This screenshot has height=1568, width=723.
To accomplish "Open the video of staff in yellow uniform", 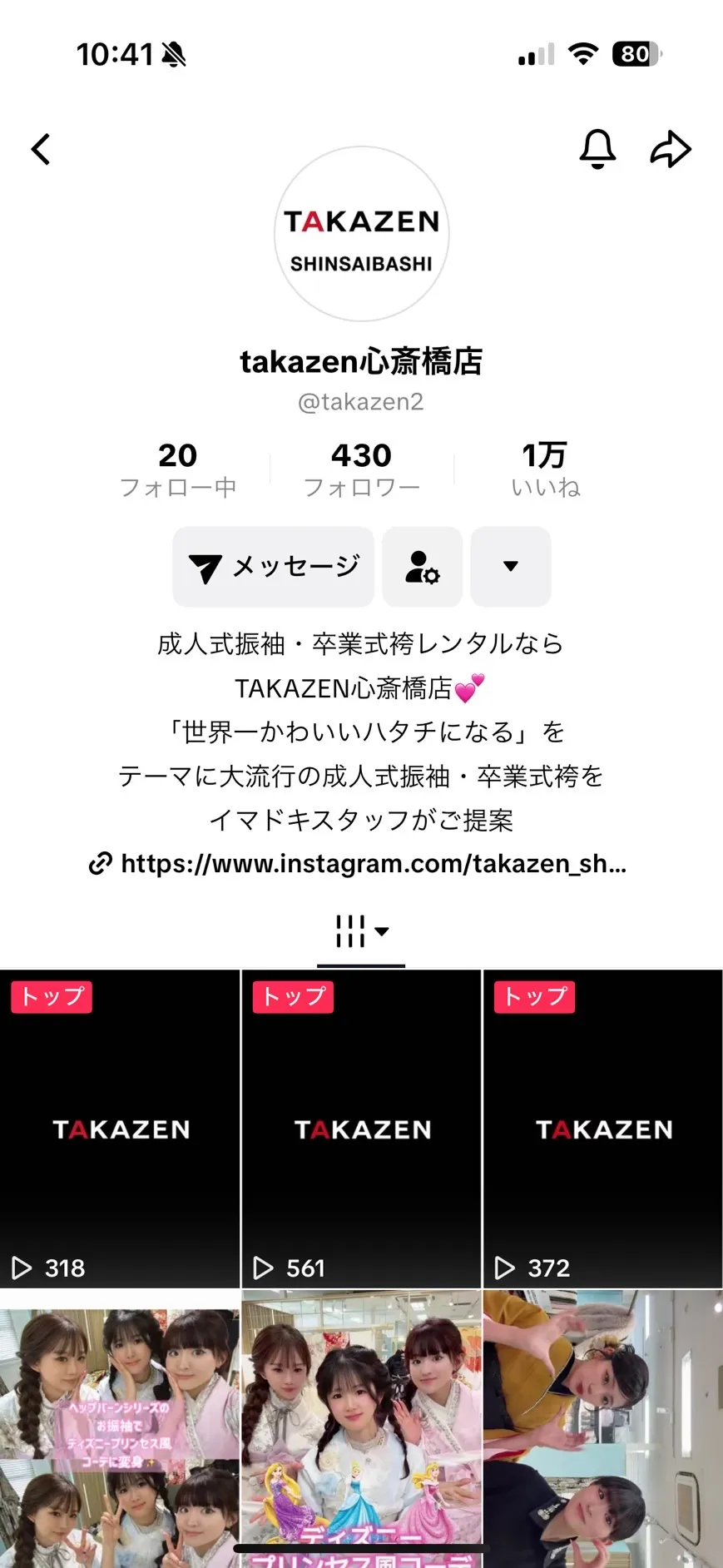I will tap(603, 1427).
